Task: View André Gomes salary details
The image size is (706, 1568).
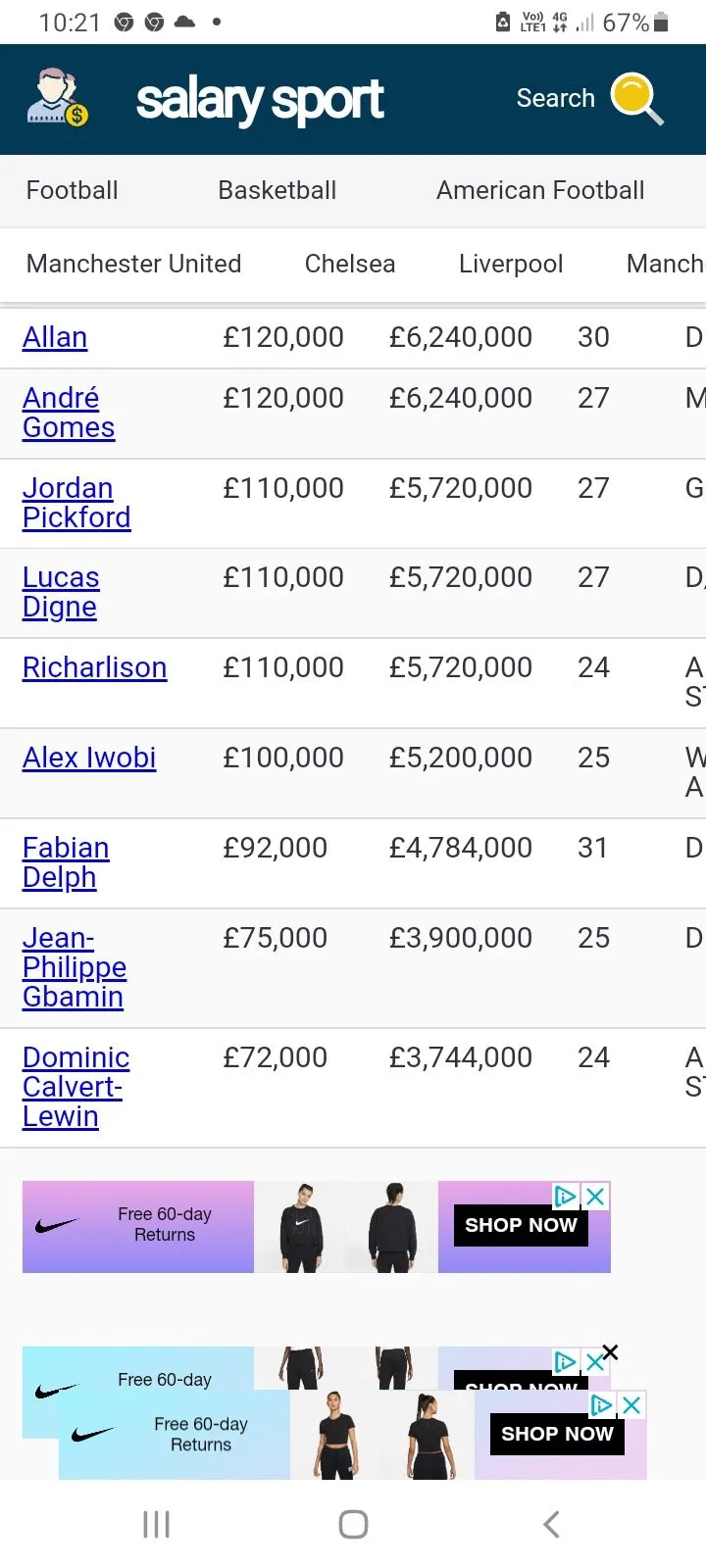Action: (68, 413)
